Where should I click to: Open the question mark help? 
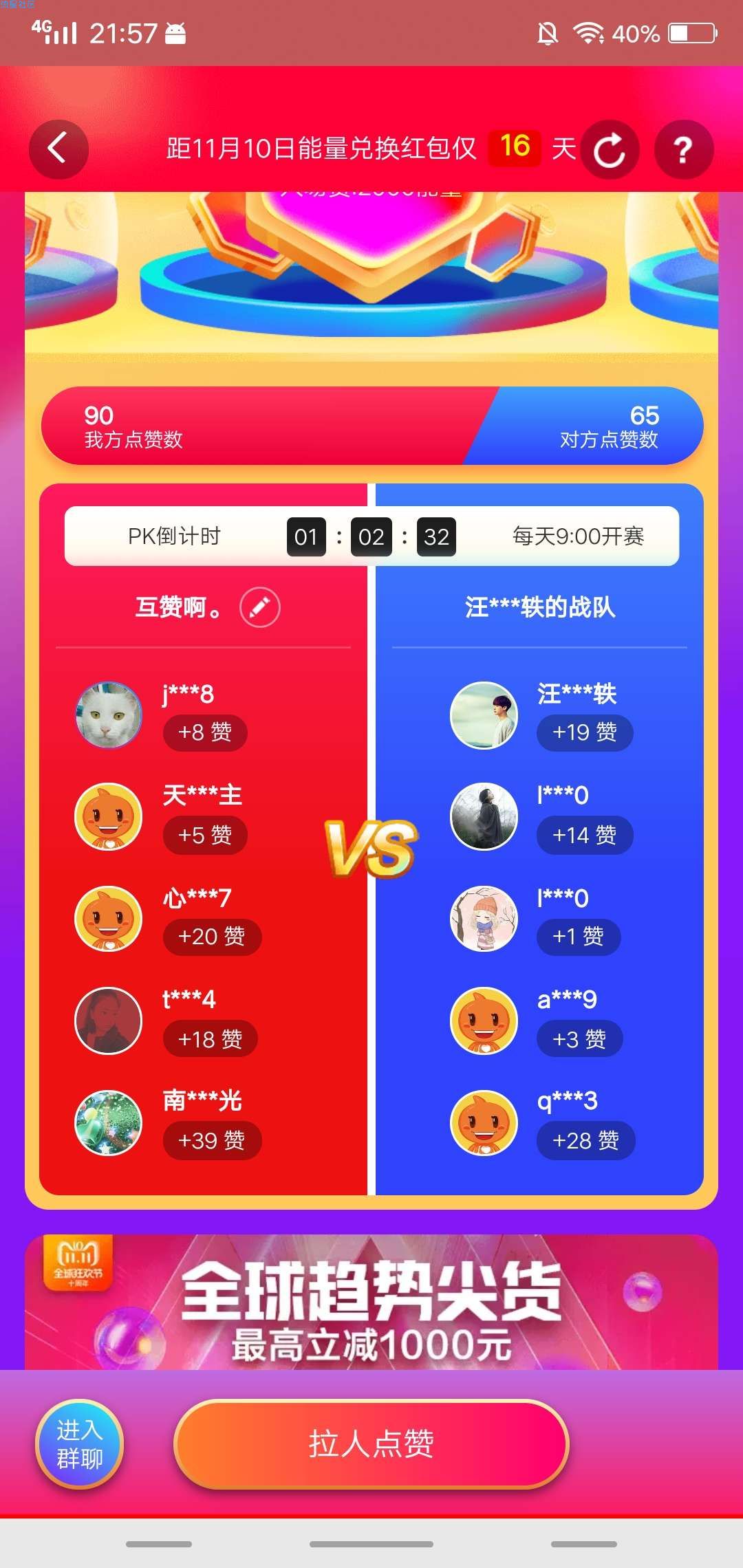point(682,149)
